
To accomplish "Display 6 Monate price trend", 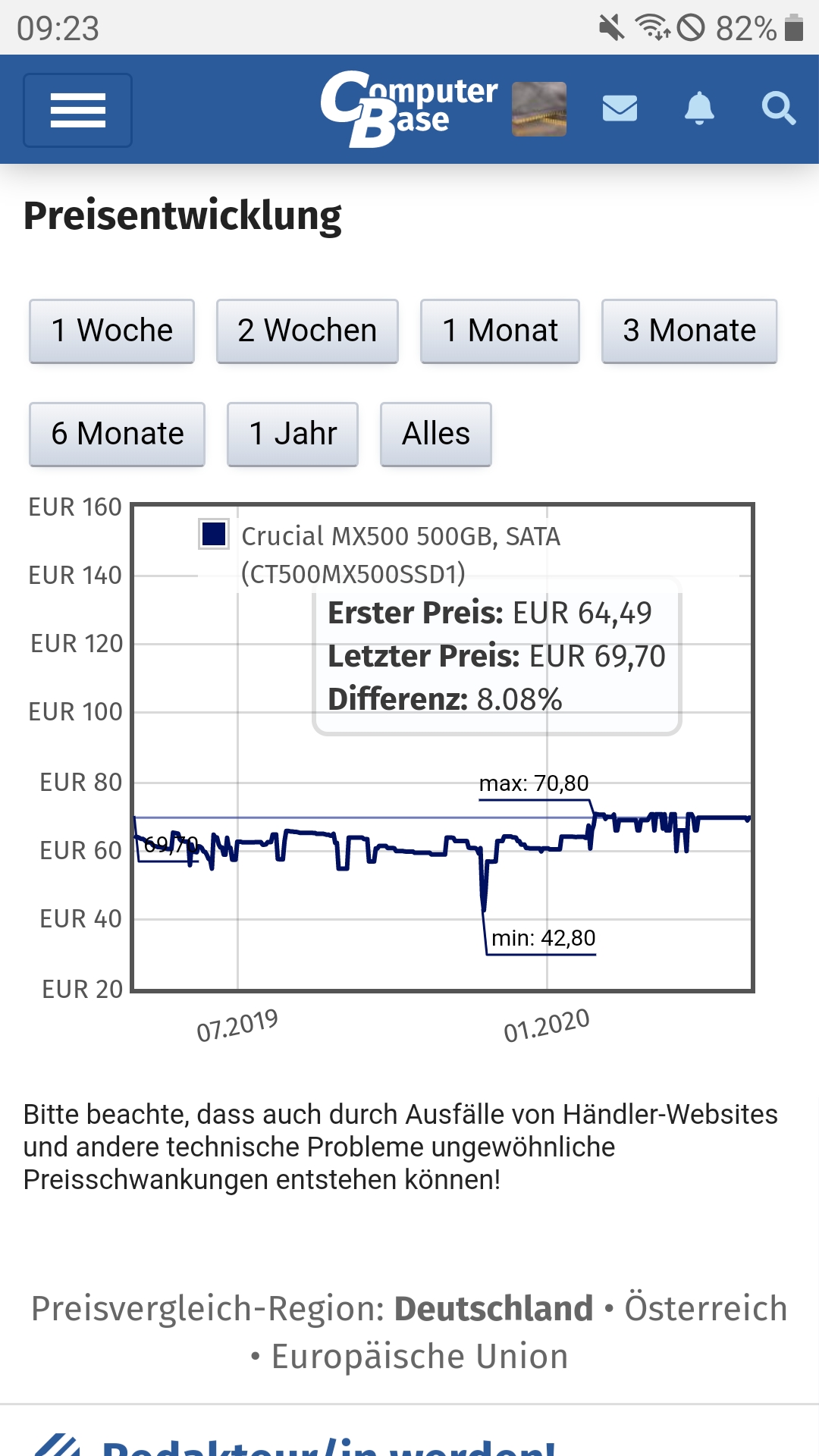I will click(x=118, y=434).
